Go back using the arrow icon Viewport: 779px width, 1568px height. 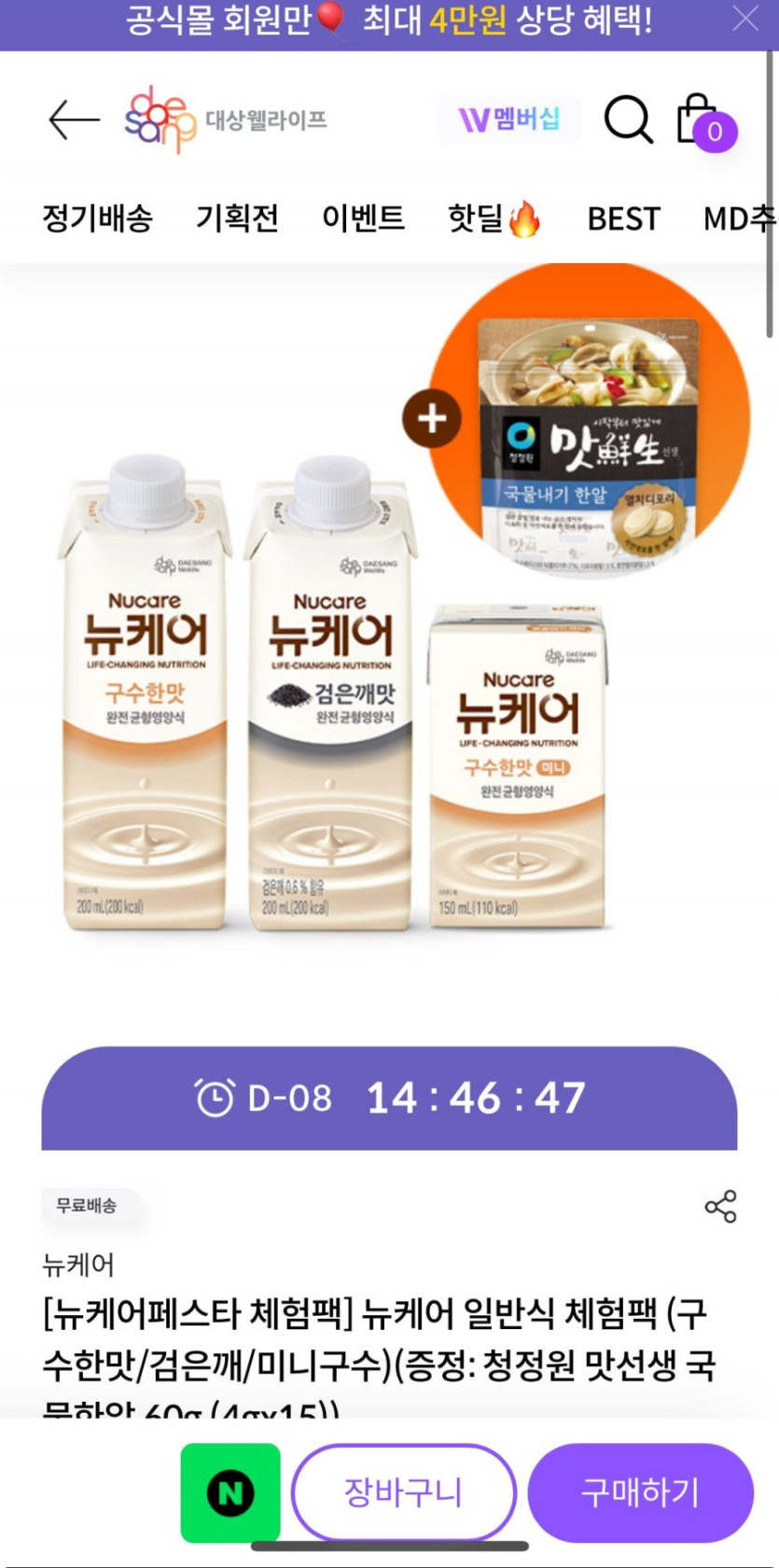click(x=75, y=119)
